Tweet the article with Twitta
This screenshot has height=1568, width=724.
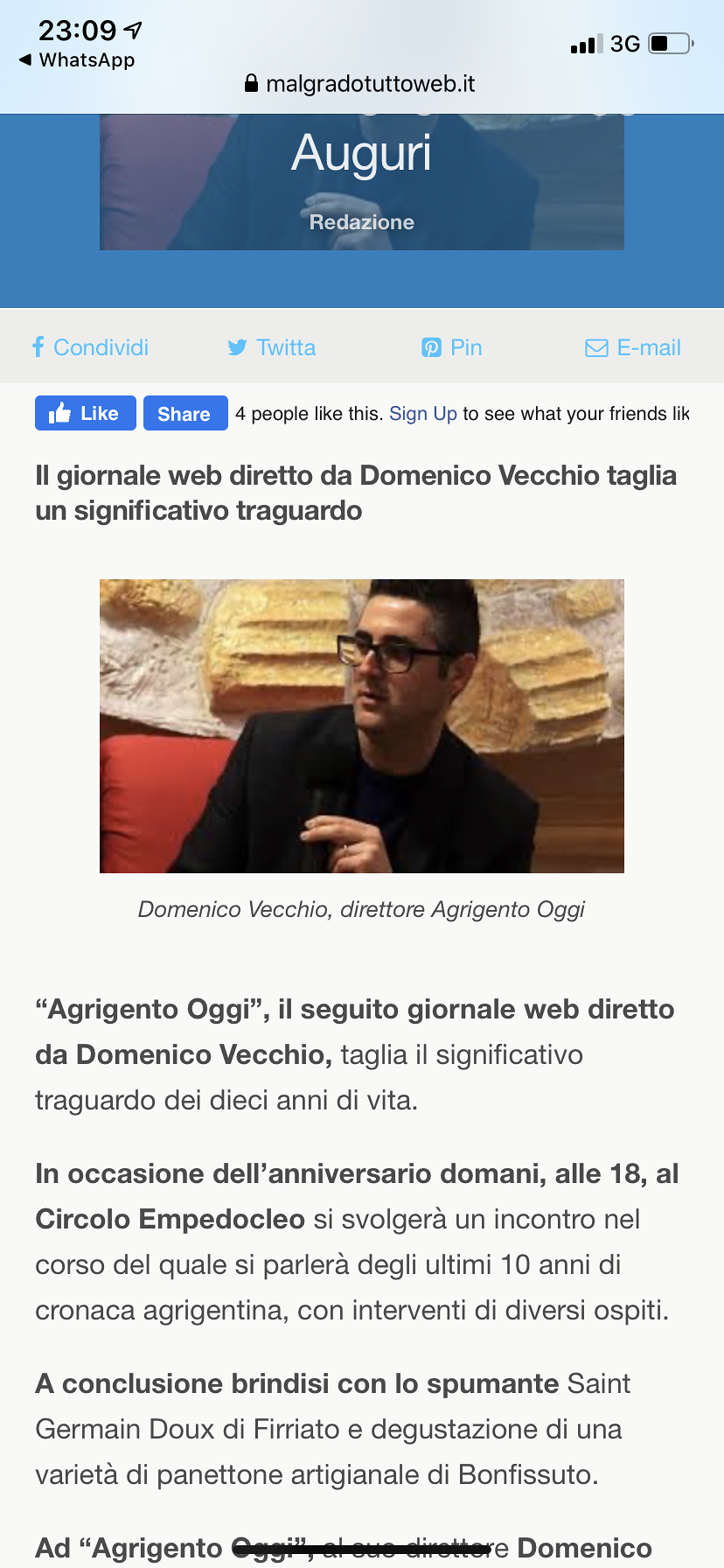(272, 347)
